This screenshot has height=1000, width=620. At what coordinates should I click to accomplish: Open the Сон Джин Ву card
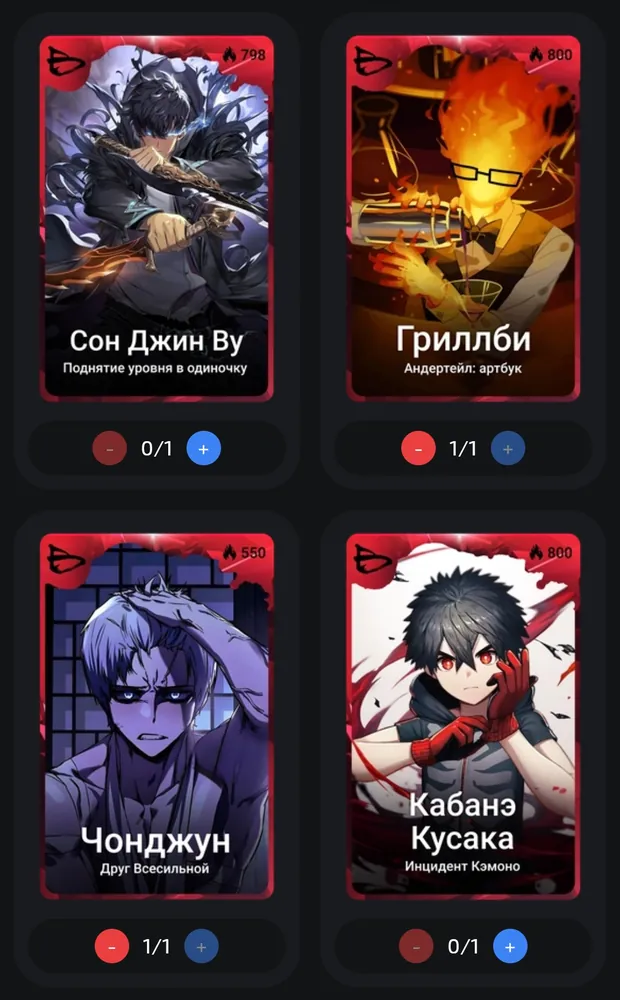(x=157, y=219)
